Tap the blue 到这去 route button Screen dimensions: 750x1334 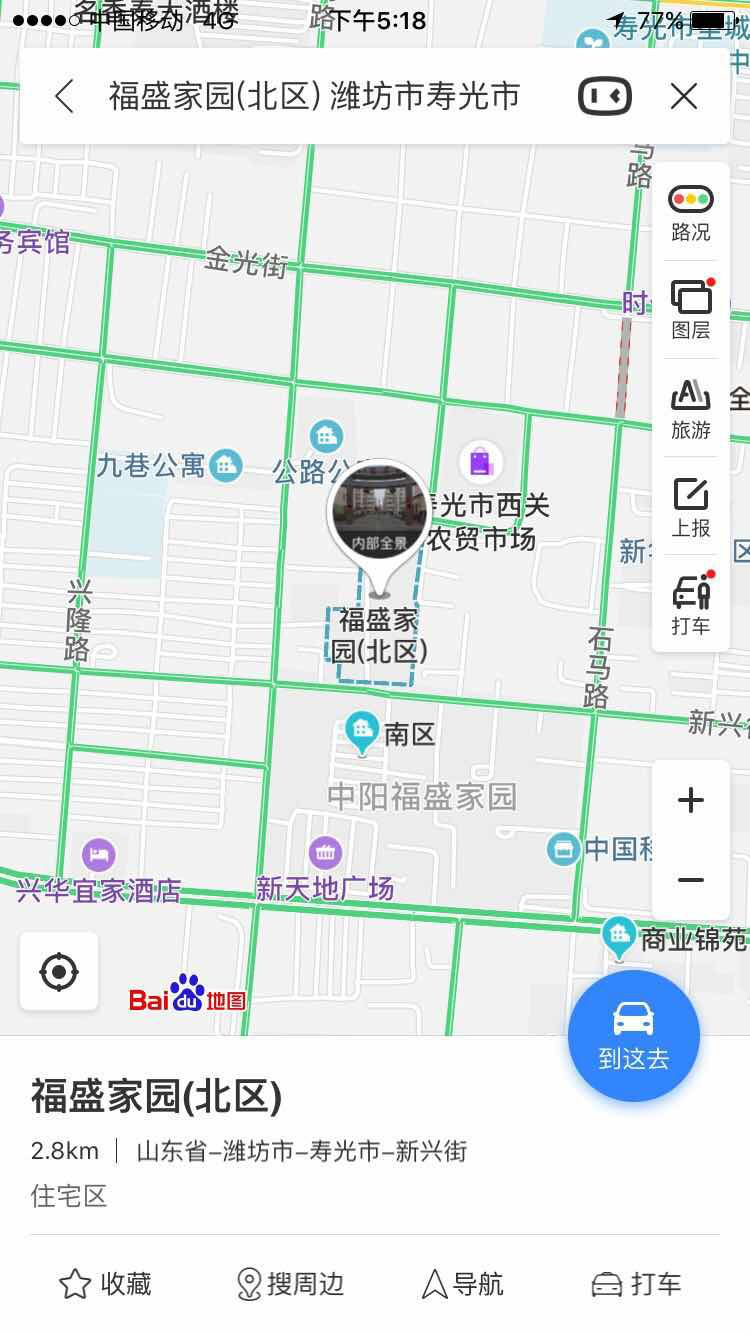[x=633, y=1035]
